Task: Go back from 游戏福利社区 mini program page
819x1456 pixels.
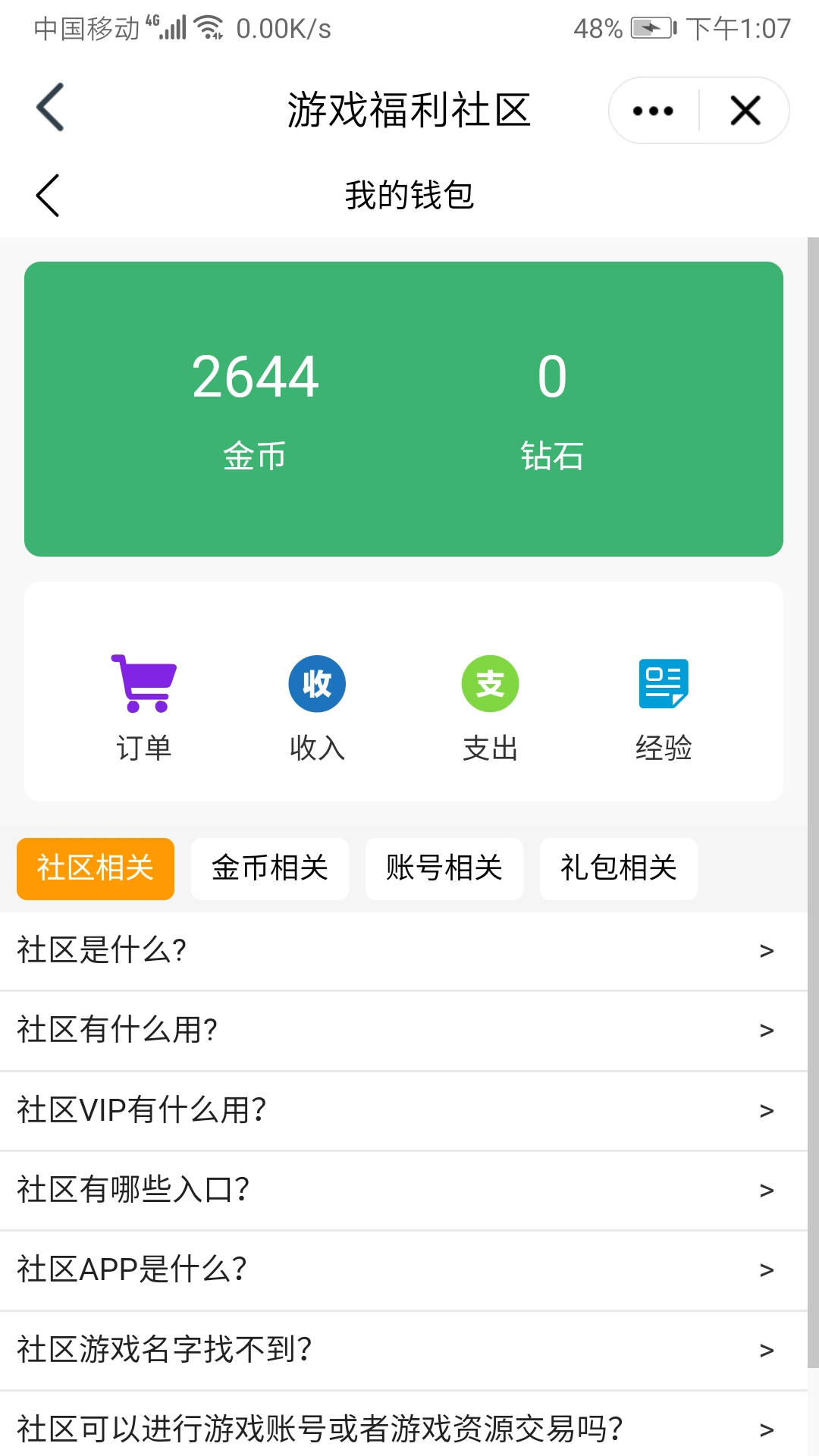Action: [50, 108]
